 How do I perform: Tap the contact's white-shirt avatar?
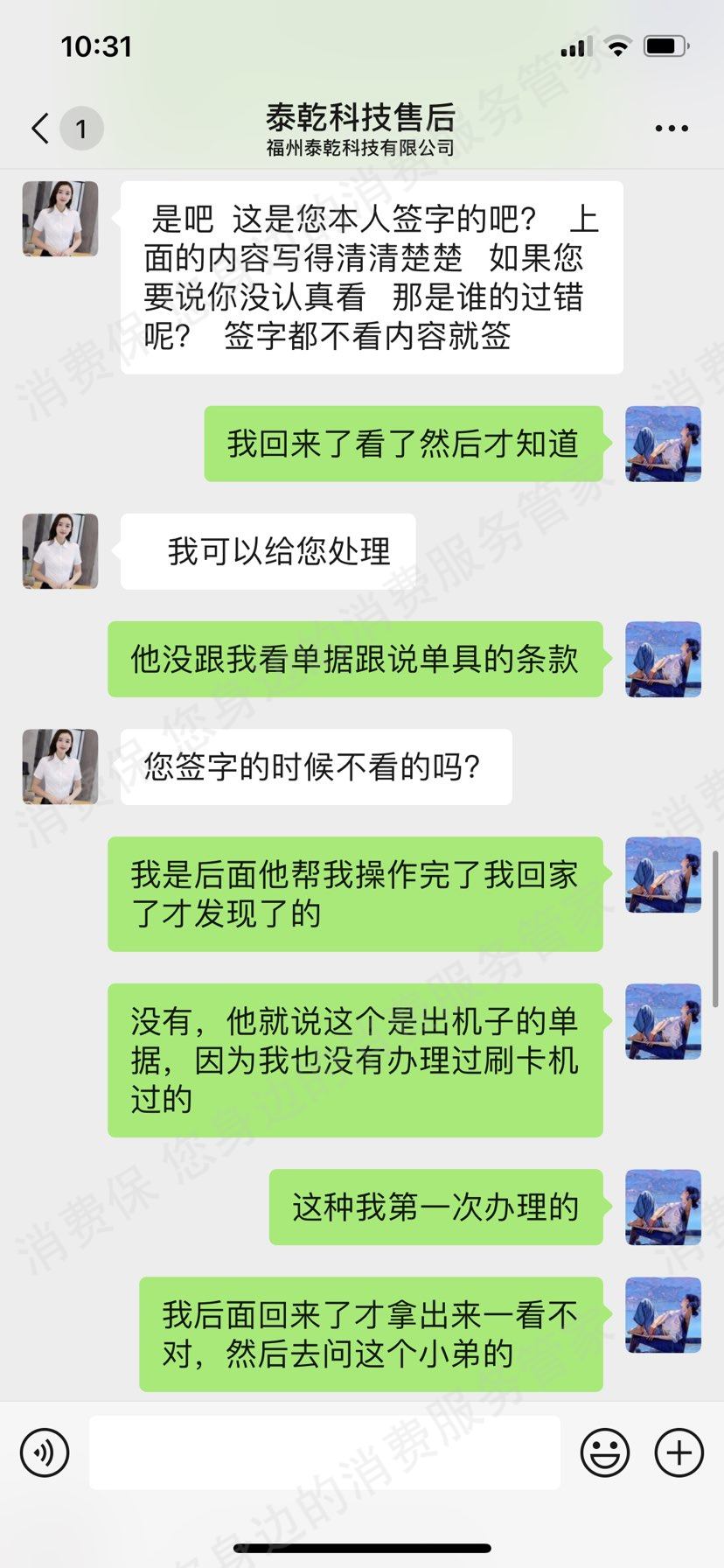click(59, 219)
